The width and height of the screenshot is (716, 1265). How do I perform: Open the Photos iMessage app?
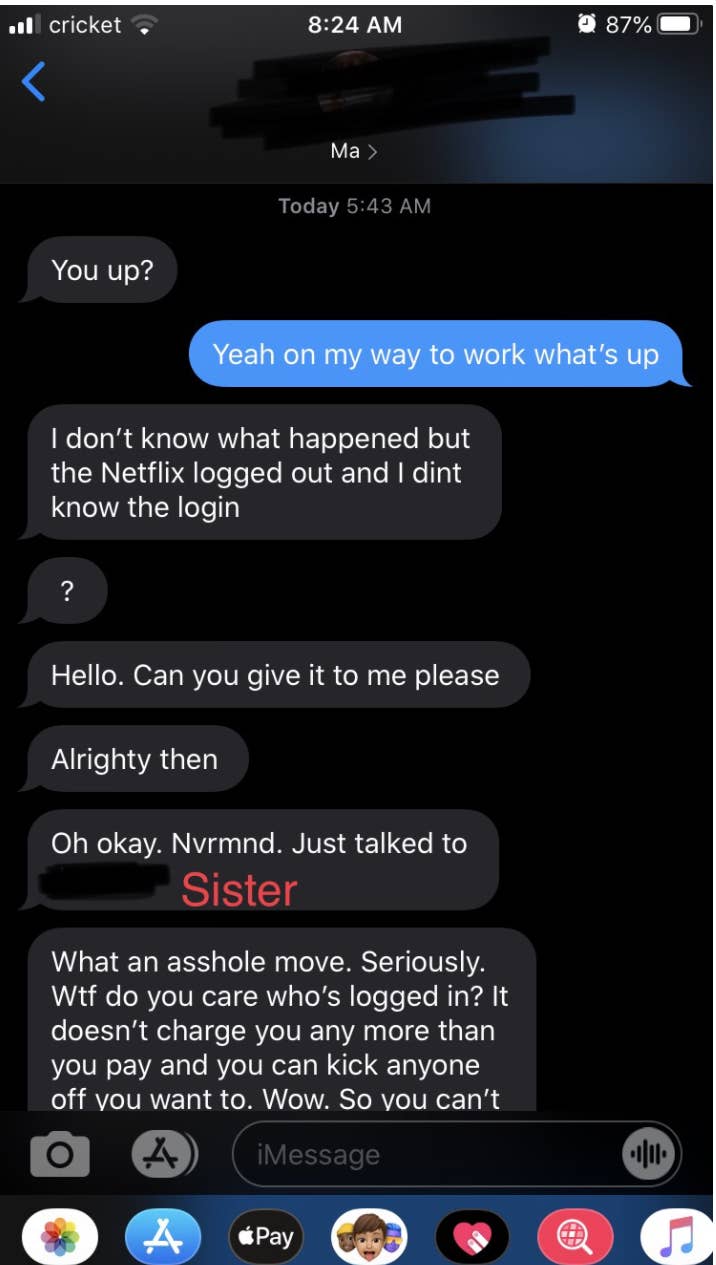[x=60, y=1237]
